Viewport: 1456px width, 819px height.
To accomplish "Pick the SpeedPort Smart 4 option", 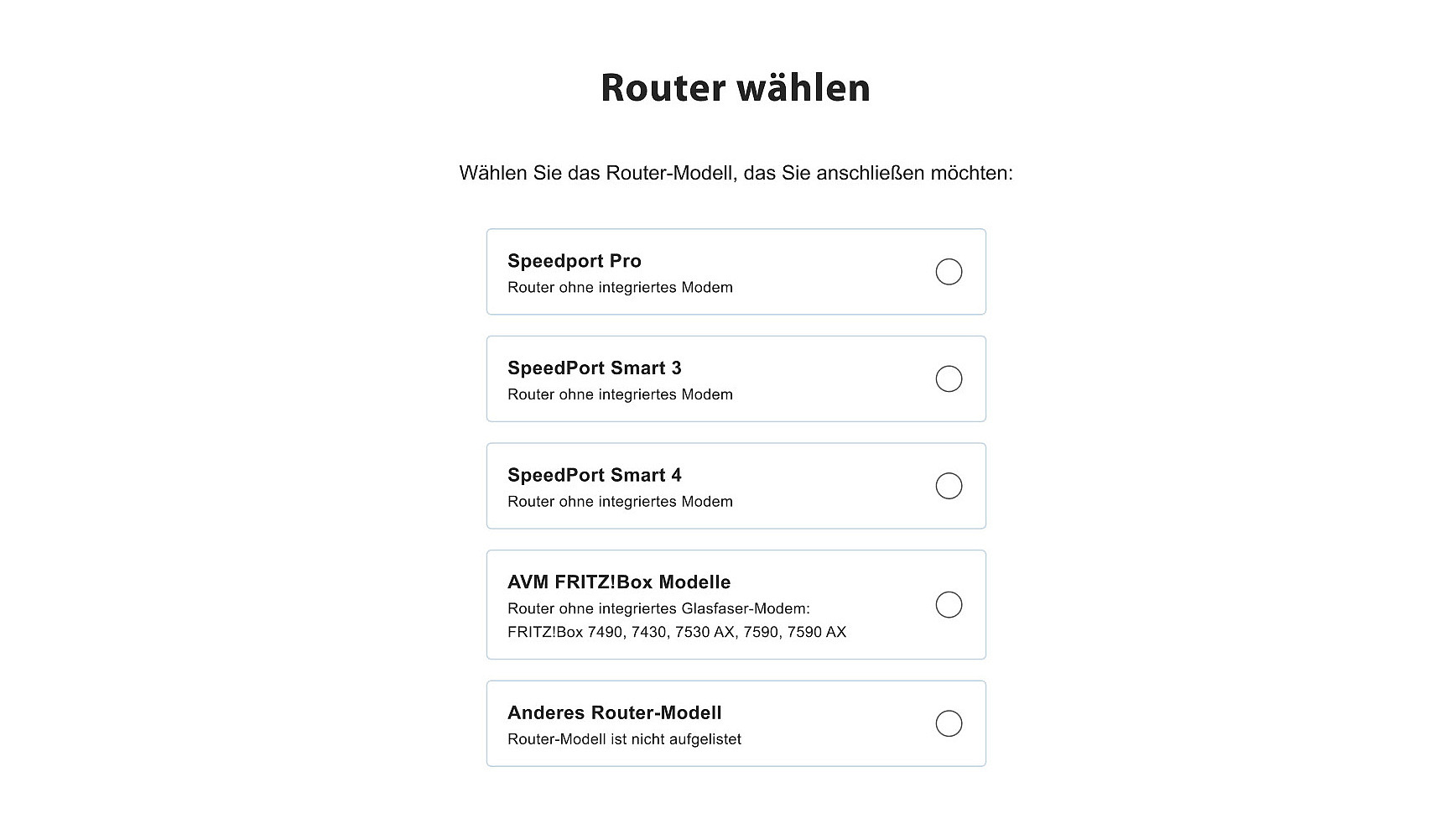I will coord(949,486).
